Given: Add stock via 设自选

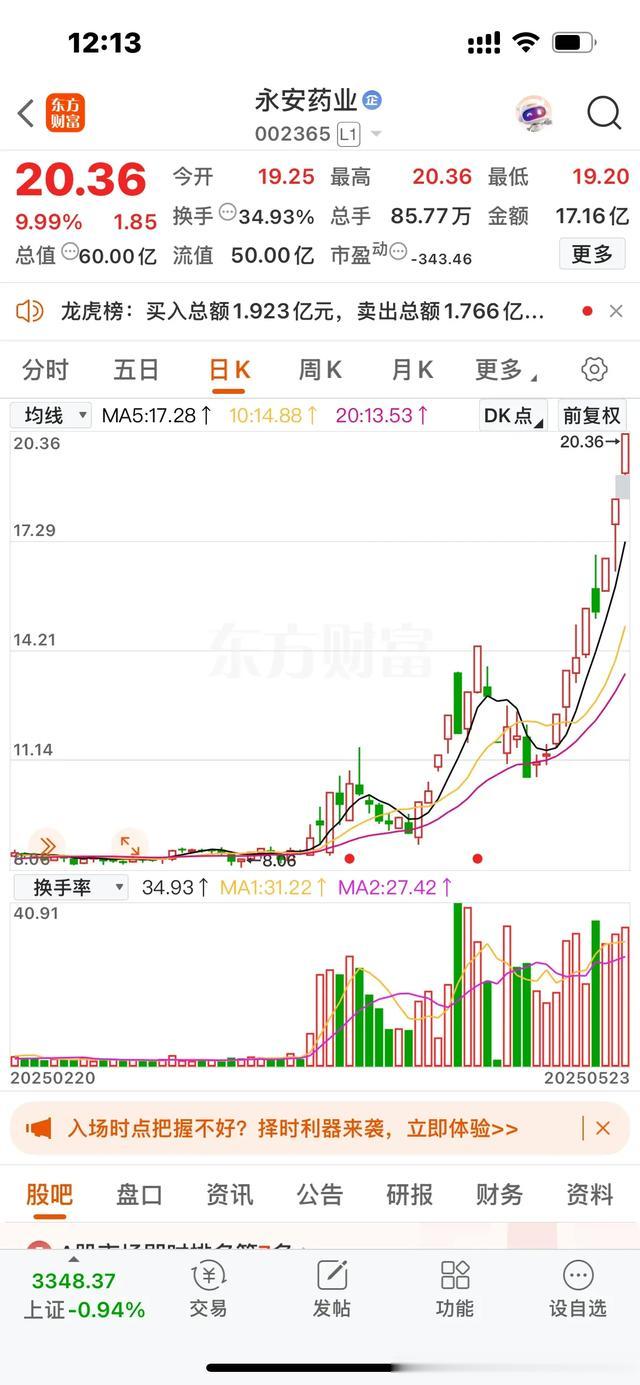Looking at the screenshot, I should (577, 1289).
